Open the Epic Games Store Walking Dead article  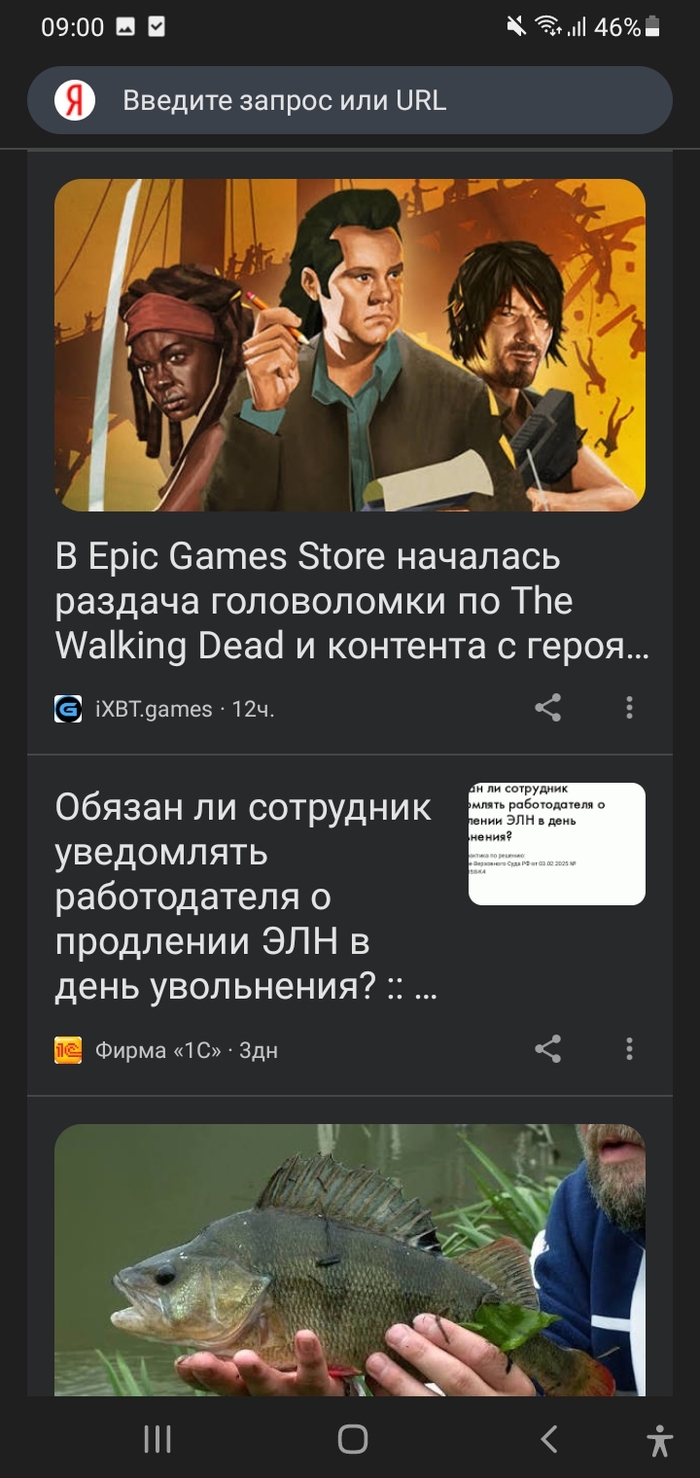tap(350, 600)
